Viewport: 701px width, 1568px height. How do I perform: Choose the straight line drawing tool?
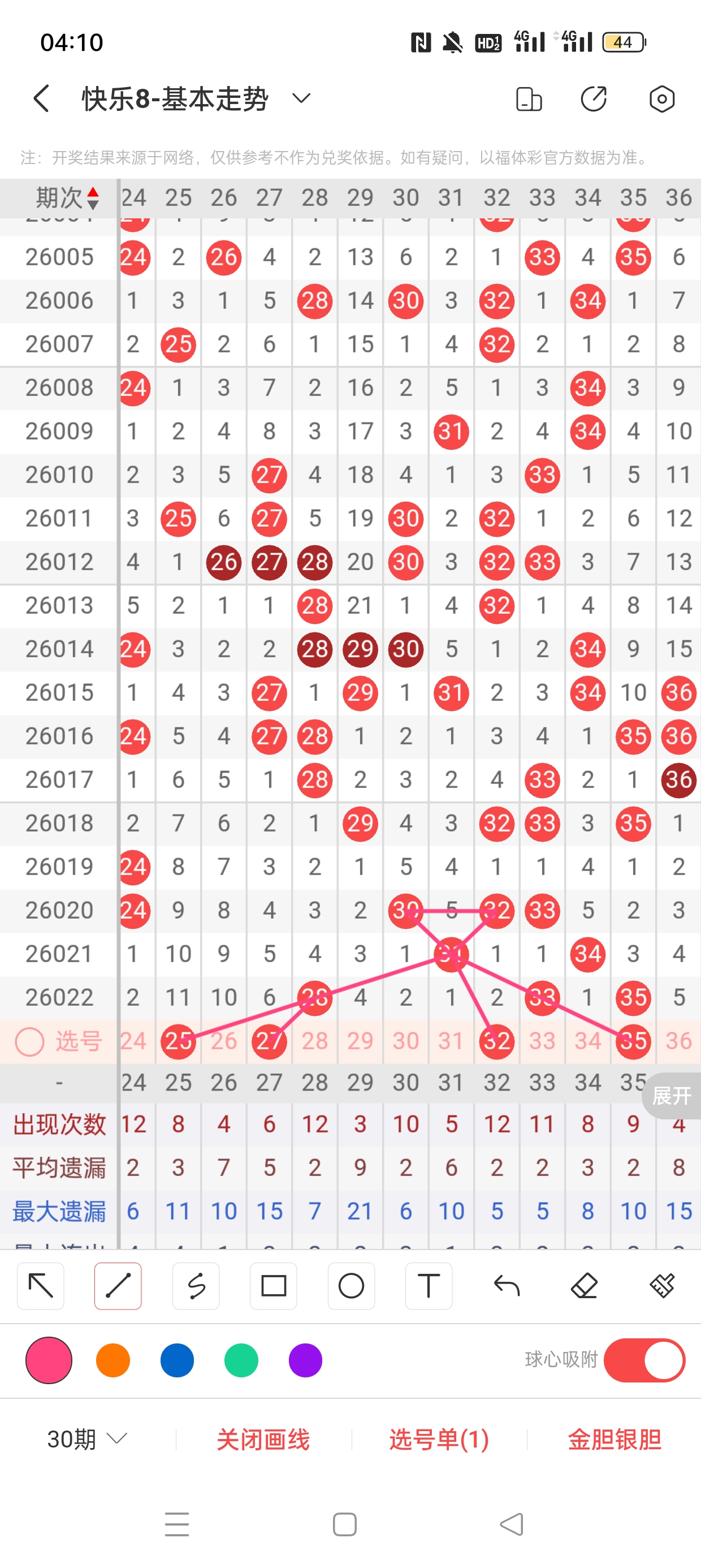(x=118, y=1286)
